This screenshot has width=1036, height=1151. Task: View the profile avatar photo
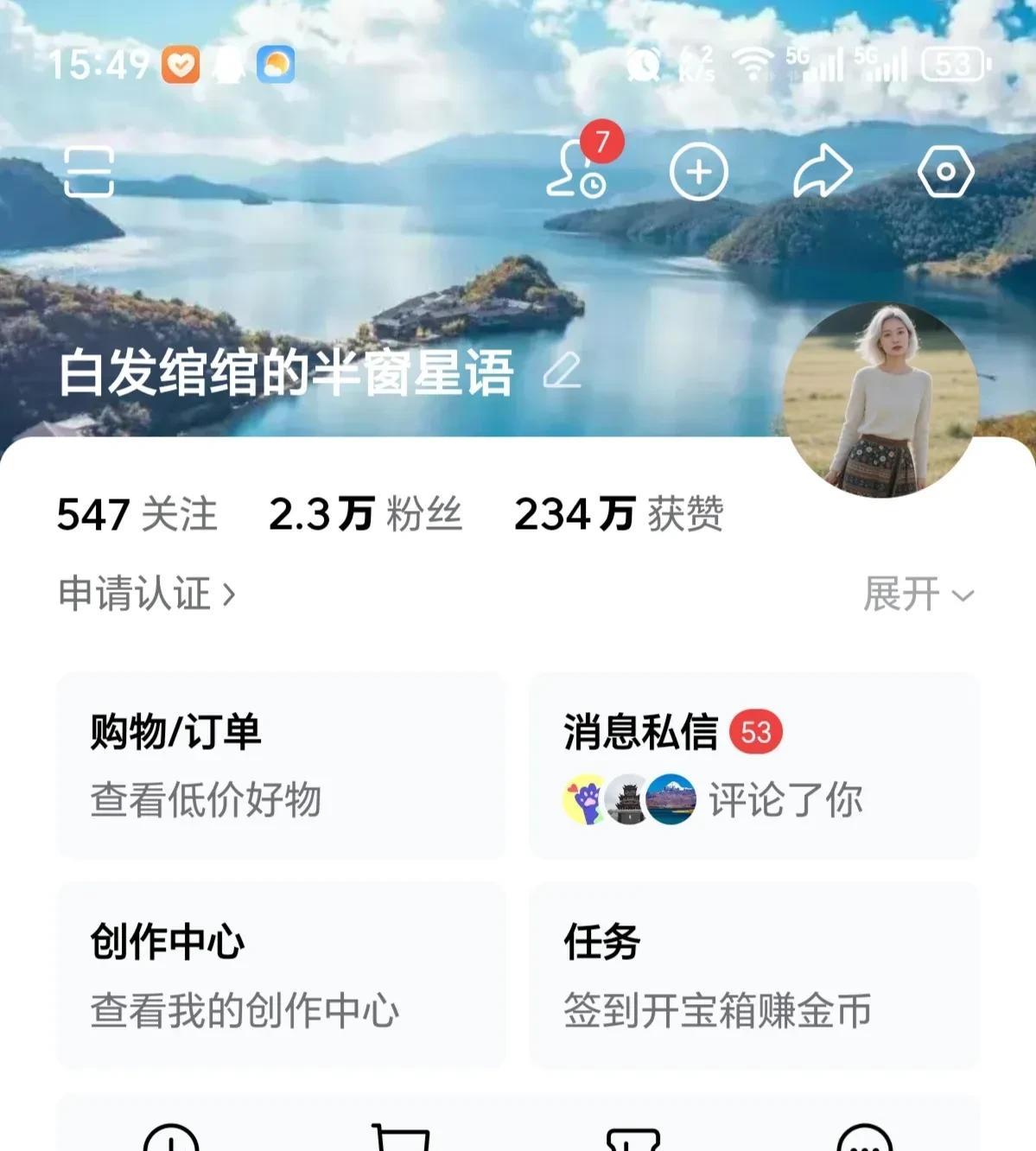point(880,400)
